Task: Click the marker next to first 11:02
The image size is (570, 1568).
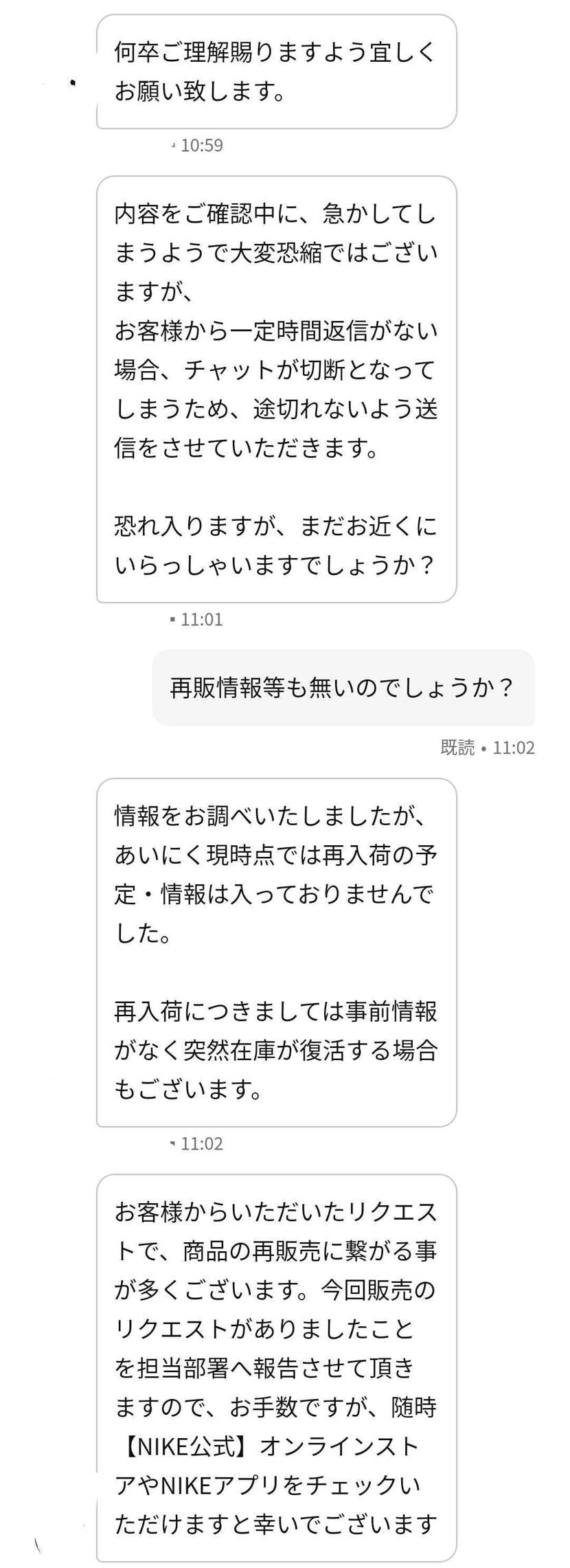Action: (172, 1143)
